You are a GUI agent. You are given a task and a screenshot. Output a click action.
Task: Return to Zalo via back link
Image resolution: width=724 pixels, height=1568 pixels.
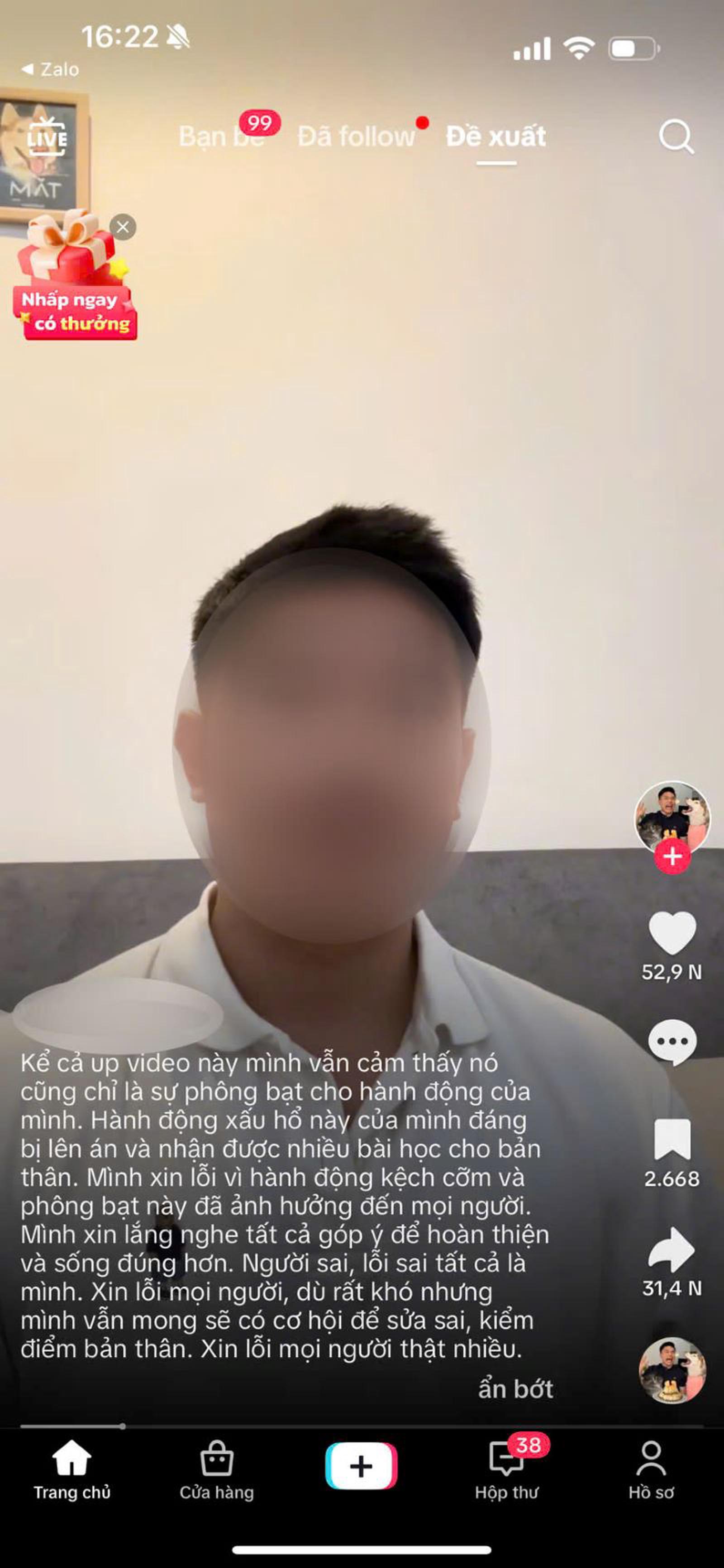[x=51, y=69]
